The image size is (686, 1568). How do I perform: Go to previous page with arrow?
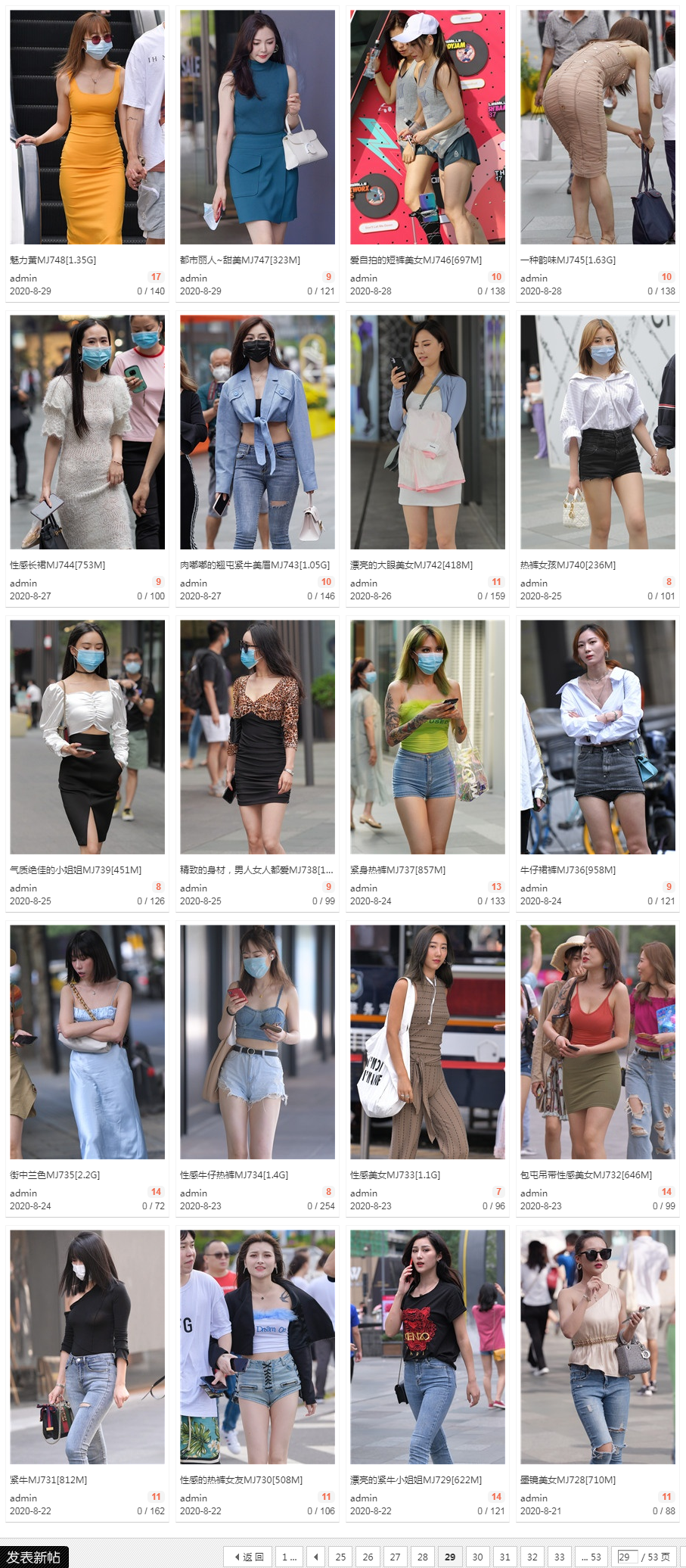coord(316,1557)
